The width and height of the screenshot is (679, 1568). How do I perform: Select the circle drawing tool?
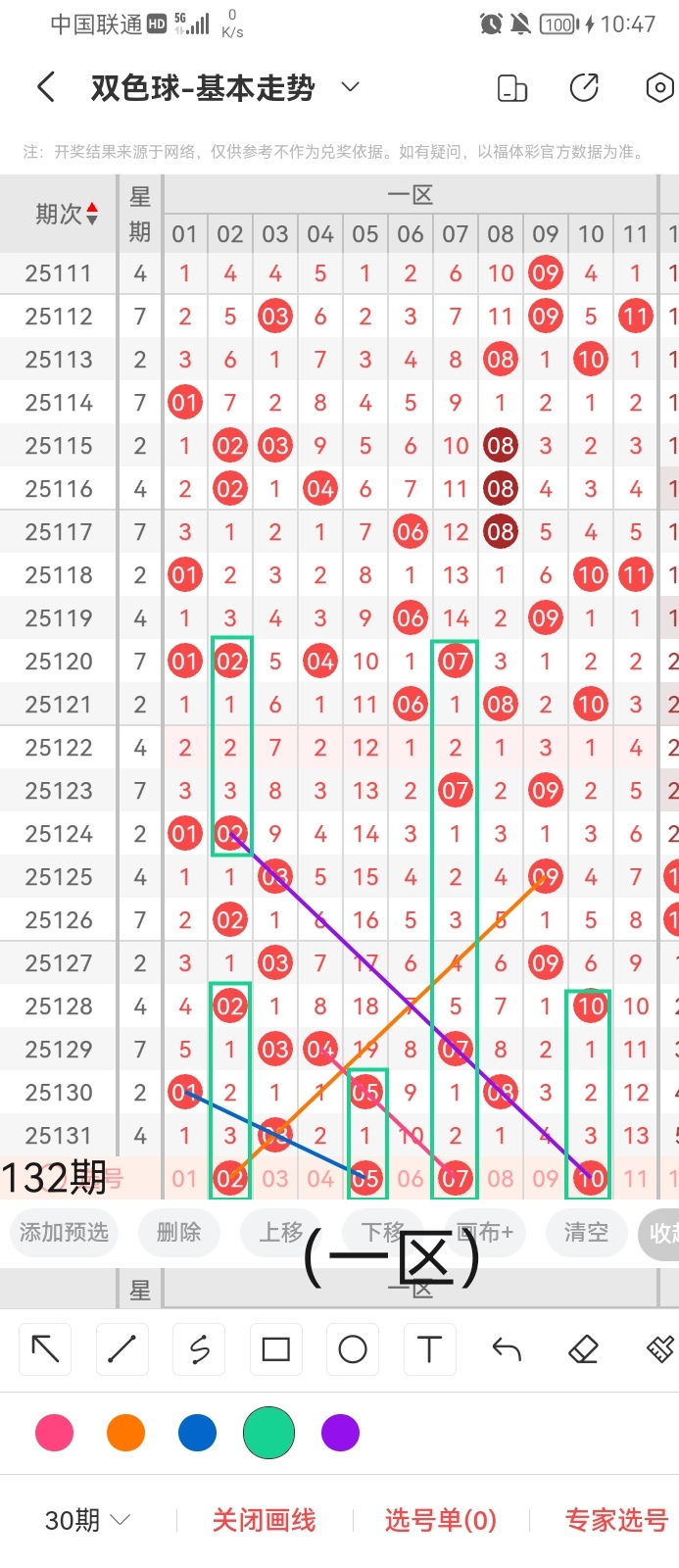pos(353,1349)
